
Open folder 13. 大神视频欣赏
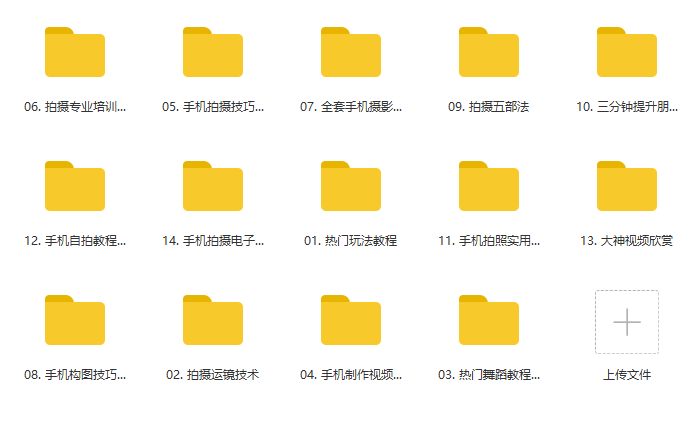point(627,187)
